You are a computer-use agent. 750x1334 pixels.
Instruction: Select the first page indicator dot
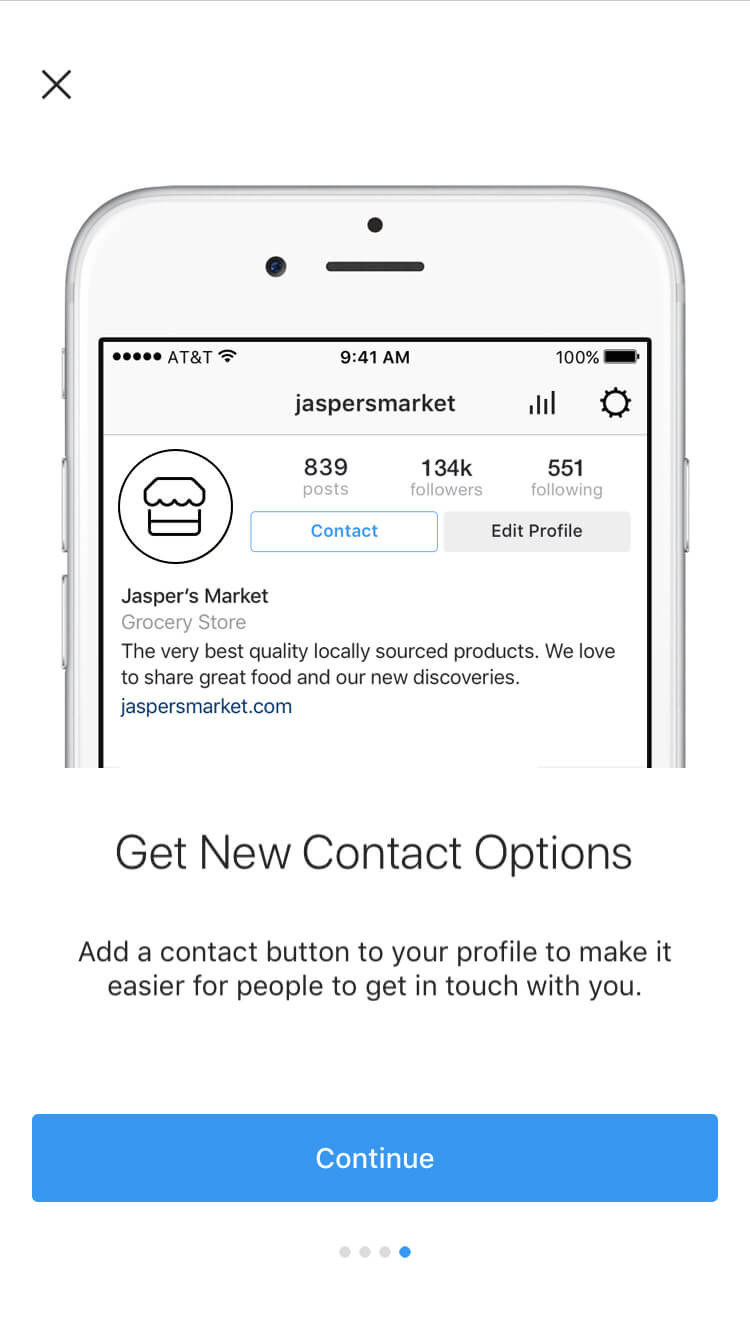[x=345, y=1252]
